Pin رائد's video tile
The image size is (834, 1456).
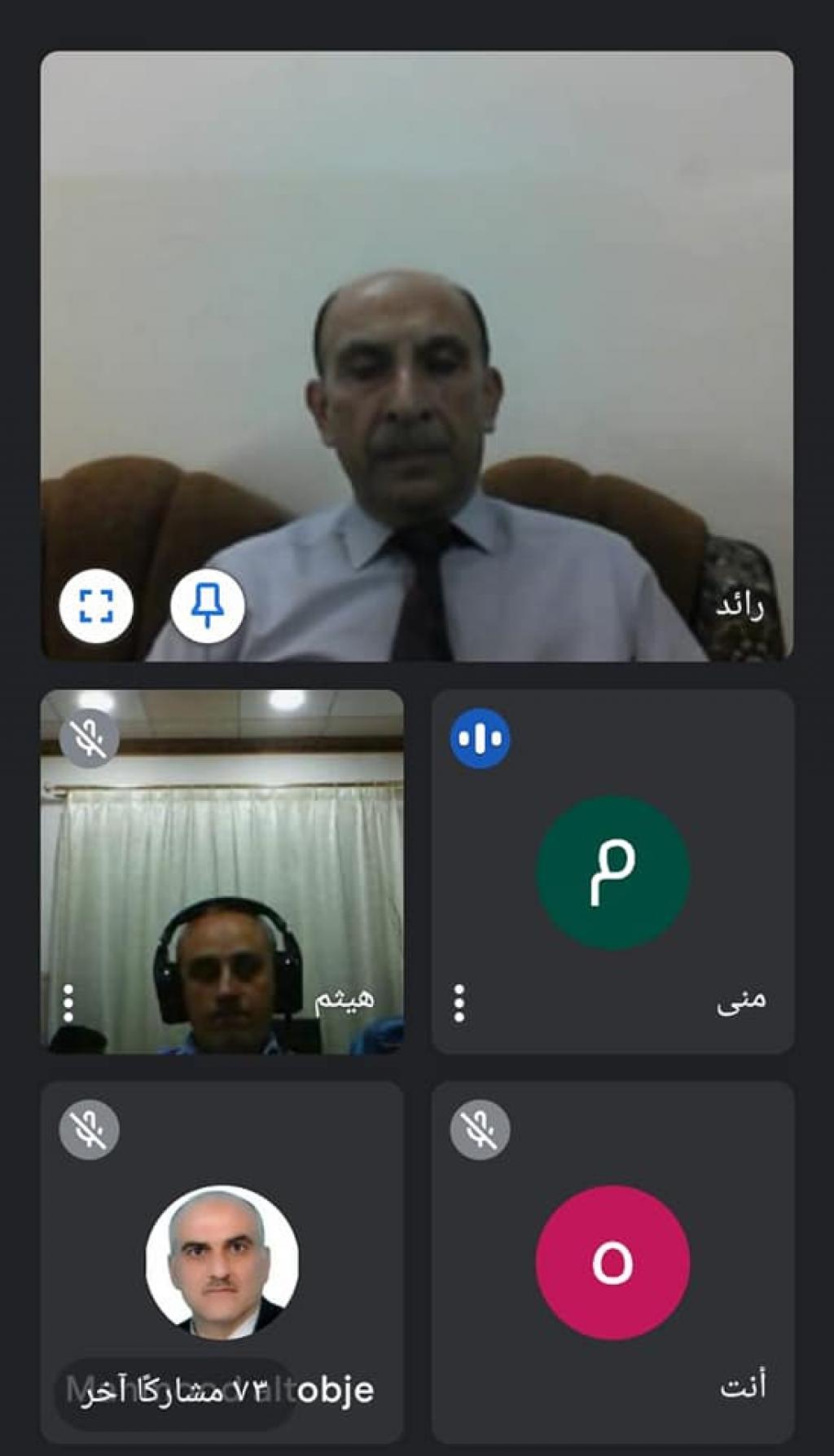[207, 605]
